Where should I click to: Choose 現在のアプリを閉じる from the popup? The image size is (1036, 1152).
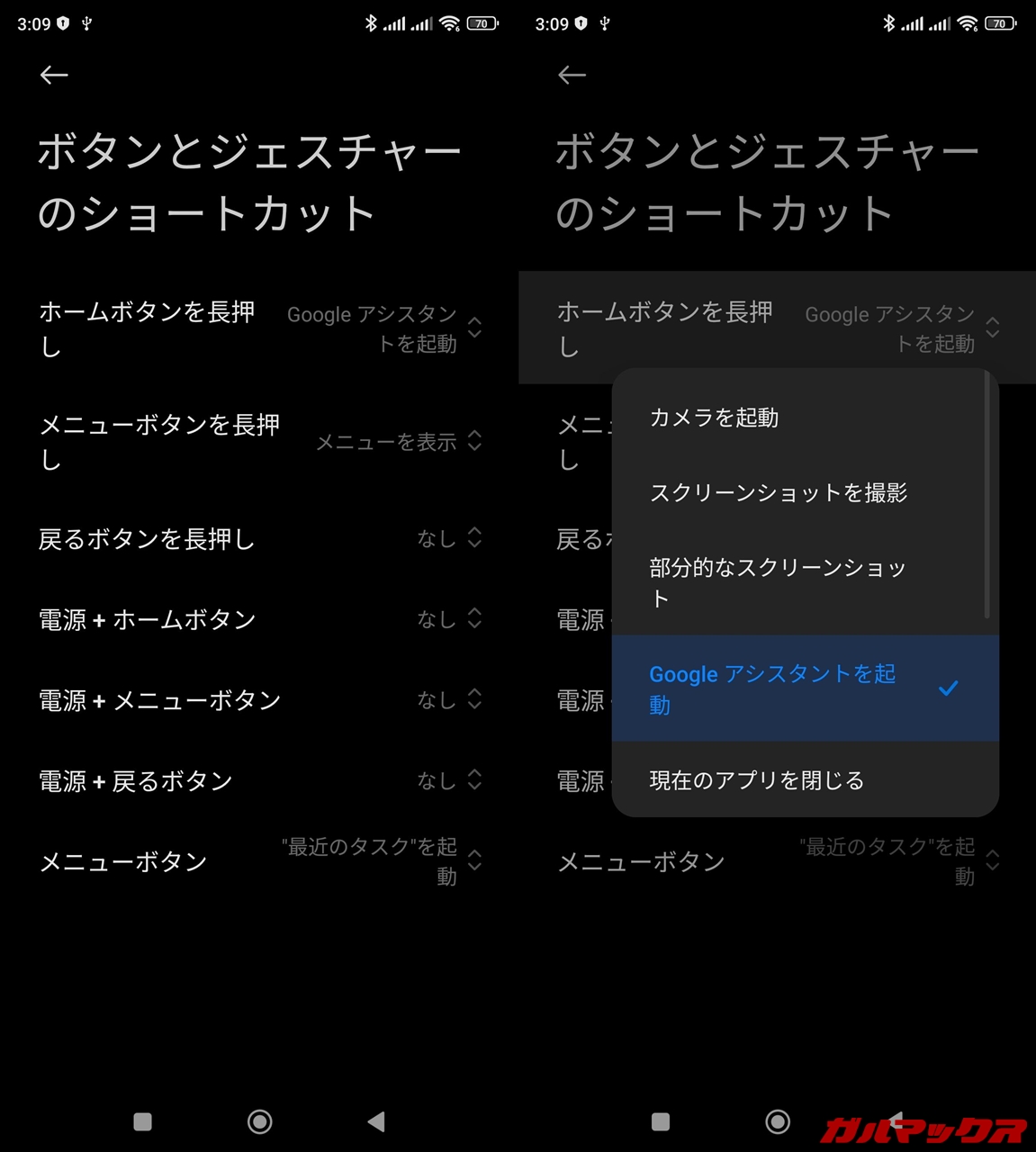pyautogui.click(x=756, y=780)
